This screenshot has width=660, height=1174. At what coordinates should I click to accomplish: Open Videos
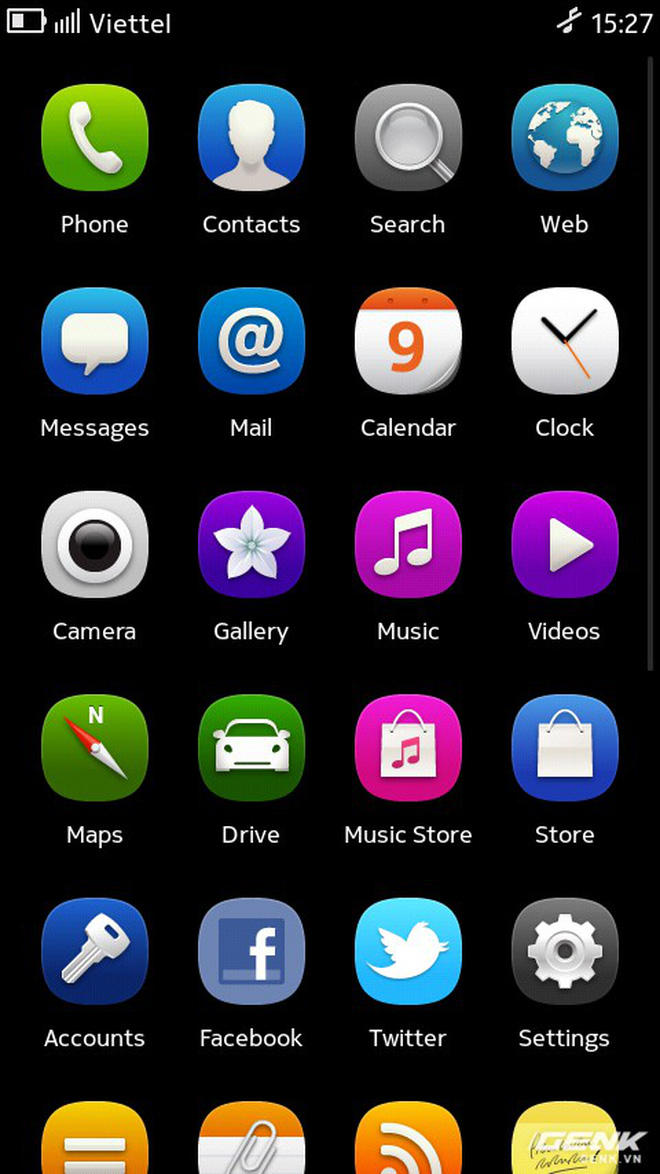(x=564, y=545)
